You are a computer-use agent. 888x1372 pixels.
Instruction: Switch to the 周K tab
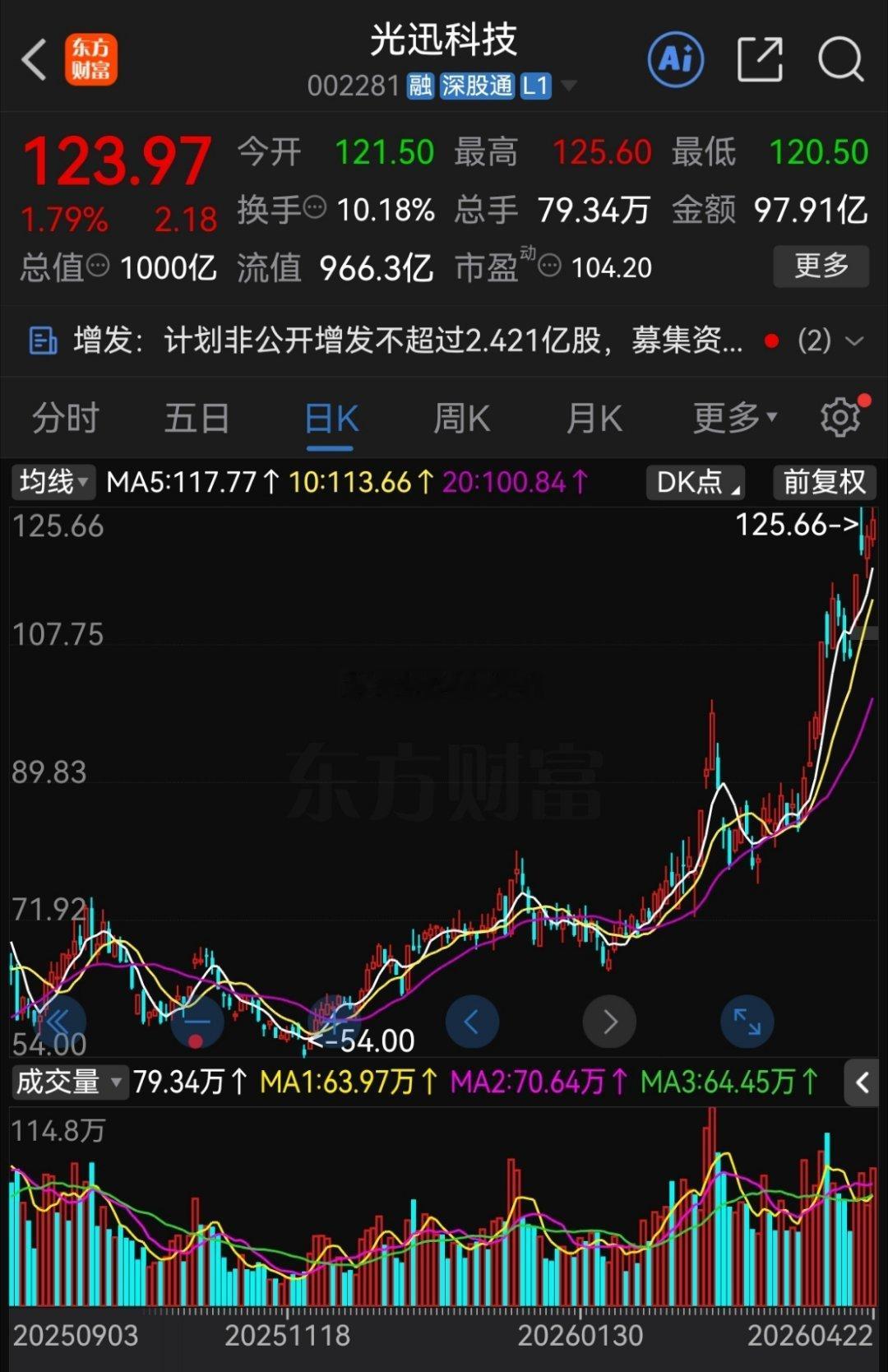coord(460,418)
